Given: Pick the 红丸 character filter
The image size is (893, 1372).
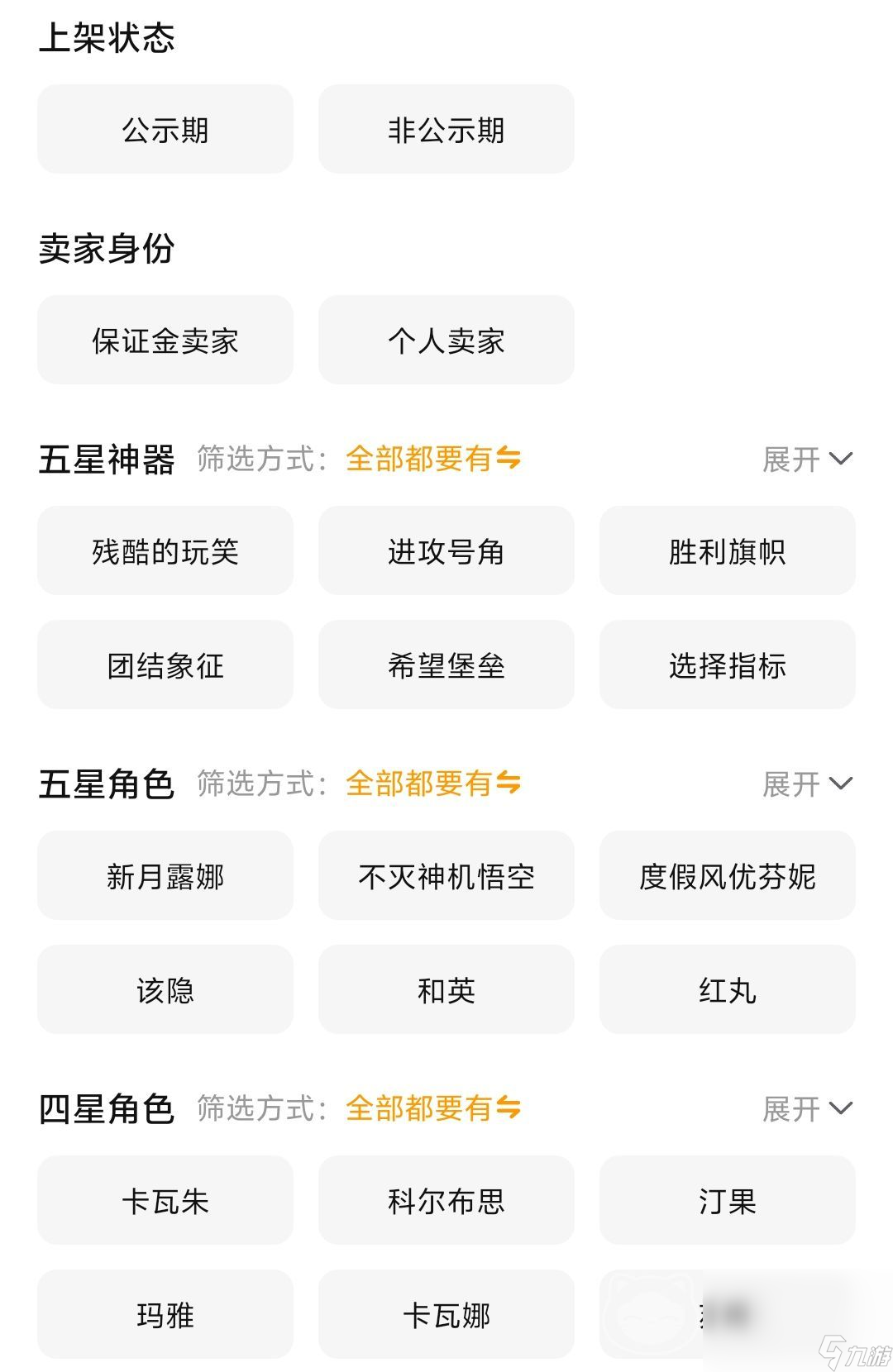Looking at the screenshot, I should (x=727, y=990).
